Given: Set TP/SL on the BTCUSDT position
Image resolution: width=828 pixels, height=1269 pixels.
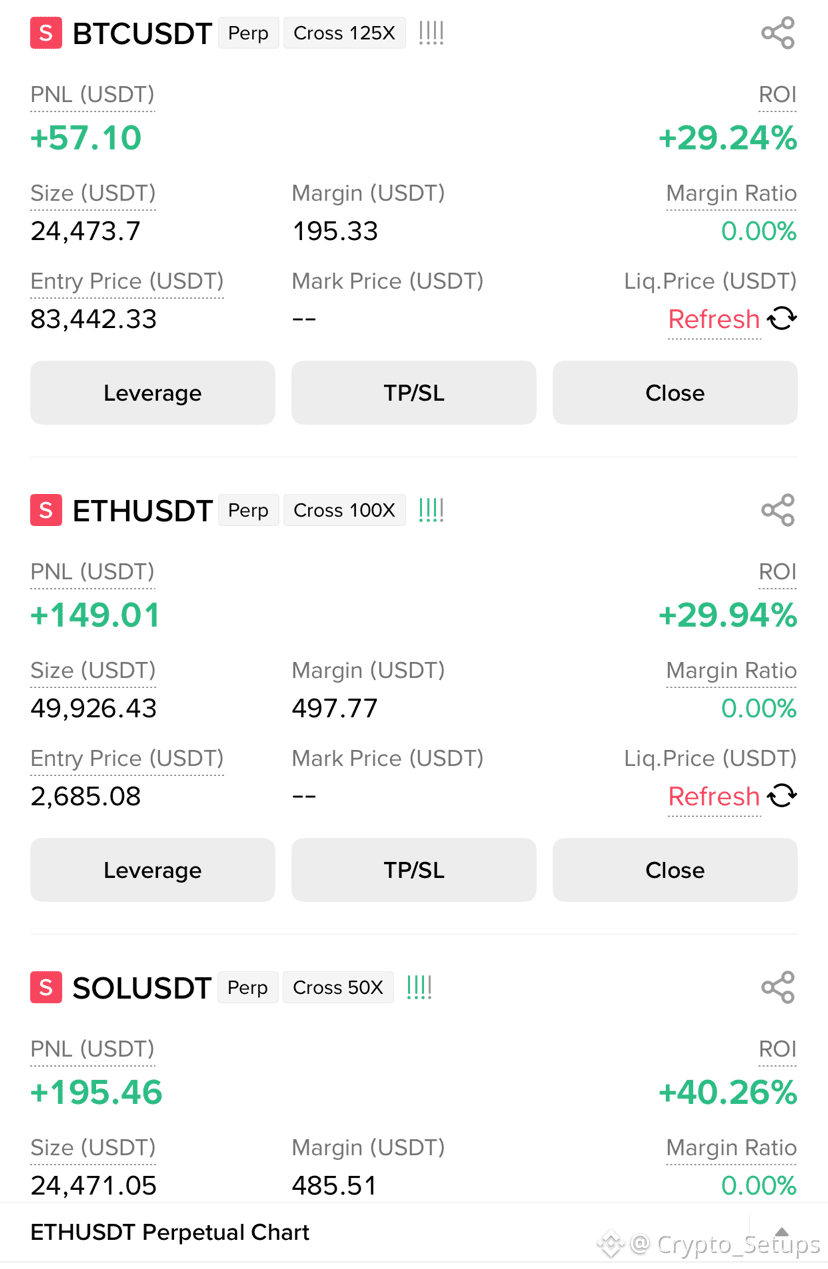Looking at the screenshot, I should [414, 393].
